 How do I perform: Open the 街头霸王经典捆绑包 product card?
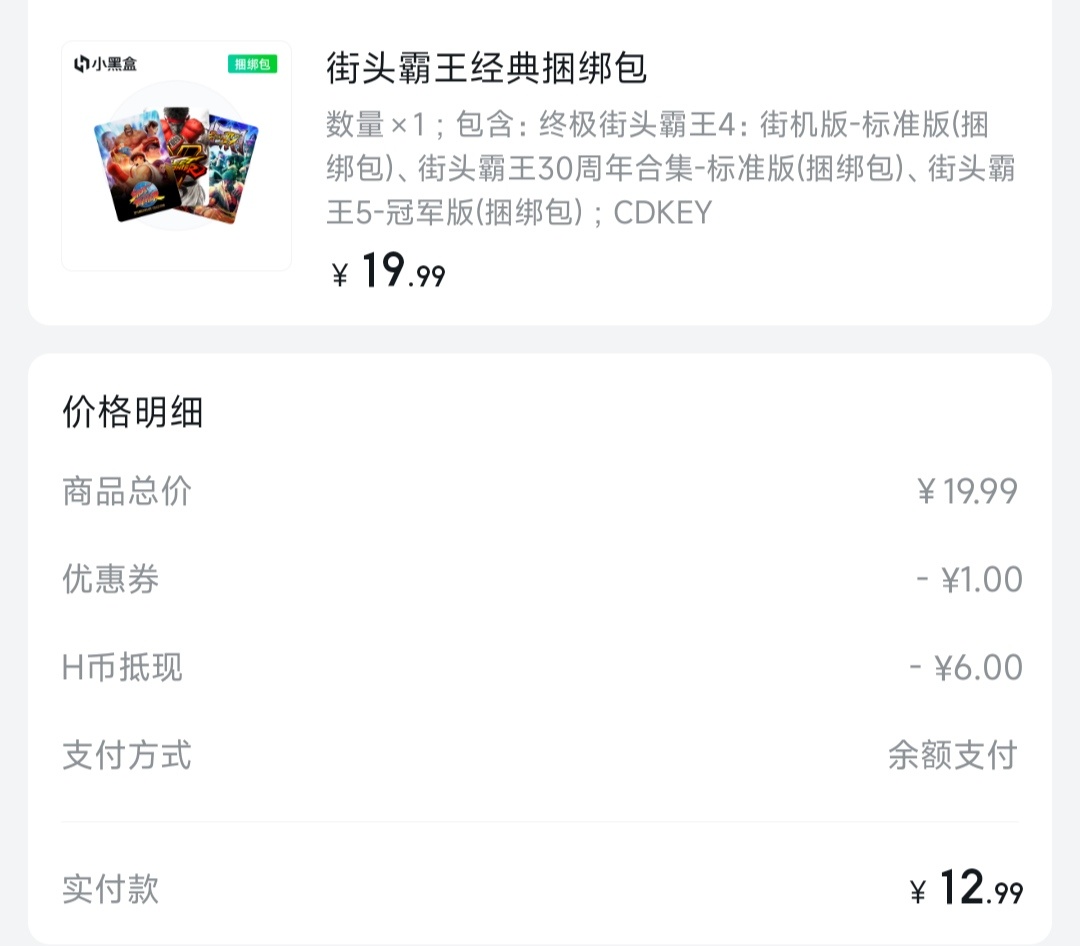(x=539, y=163)
